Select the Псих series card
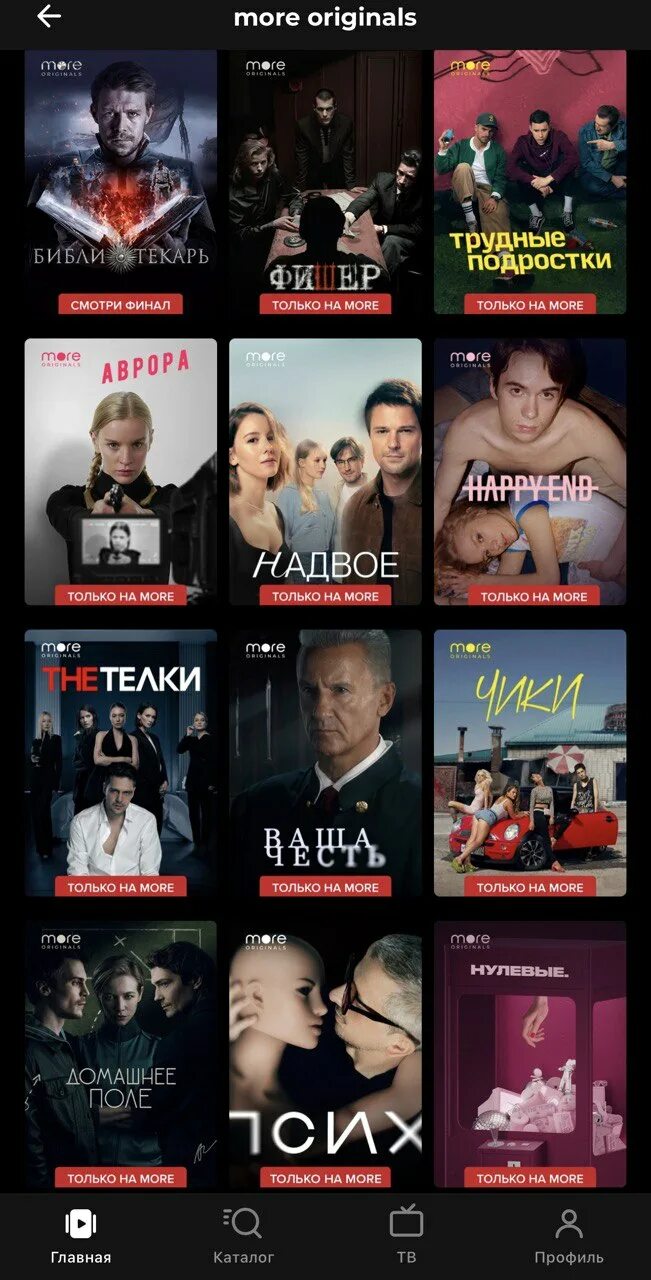651x1280 pixels. click(325, 1053)
